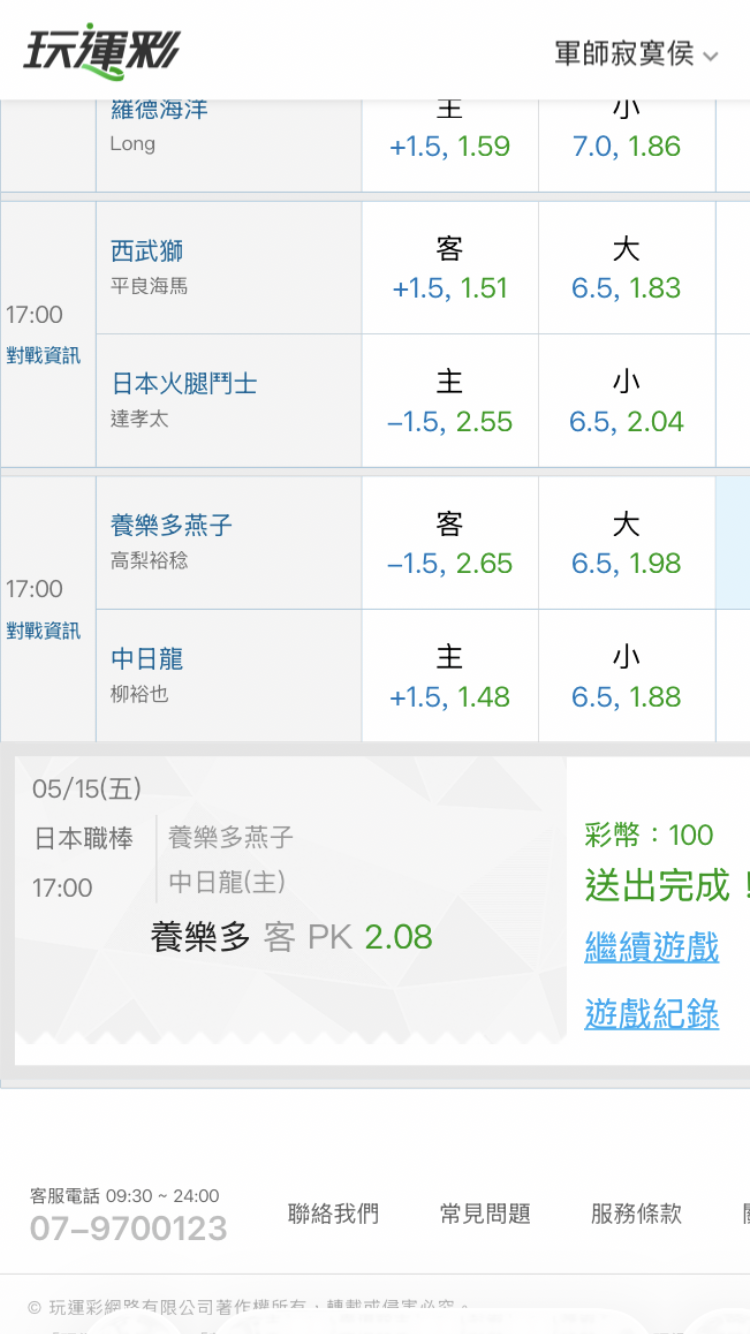Go to 玩運彩 home via logo
This screenshot has height=1334, width=750.
coord(101,51)
